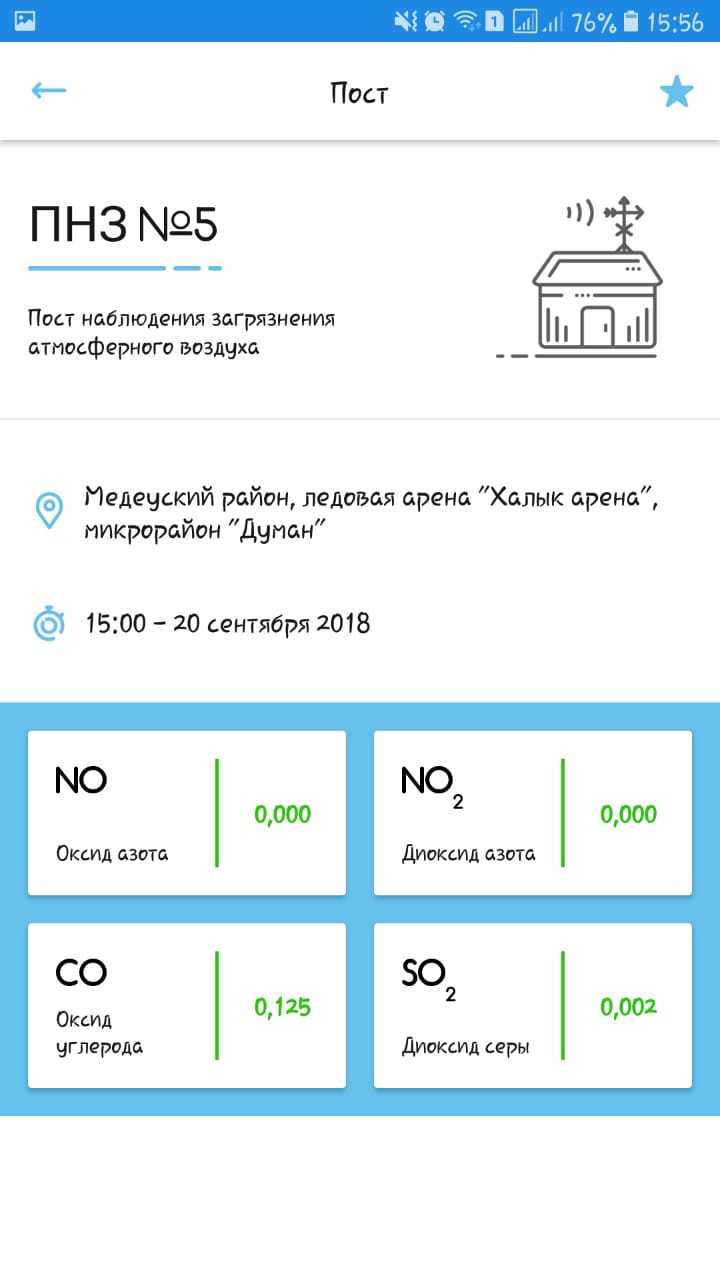Open the NO Оксид азота card
Image resolution: width=720 pixels, height=1280 pixels.
point(187,813)
